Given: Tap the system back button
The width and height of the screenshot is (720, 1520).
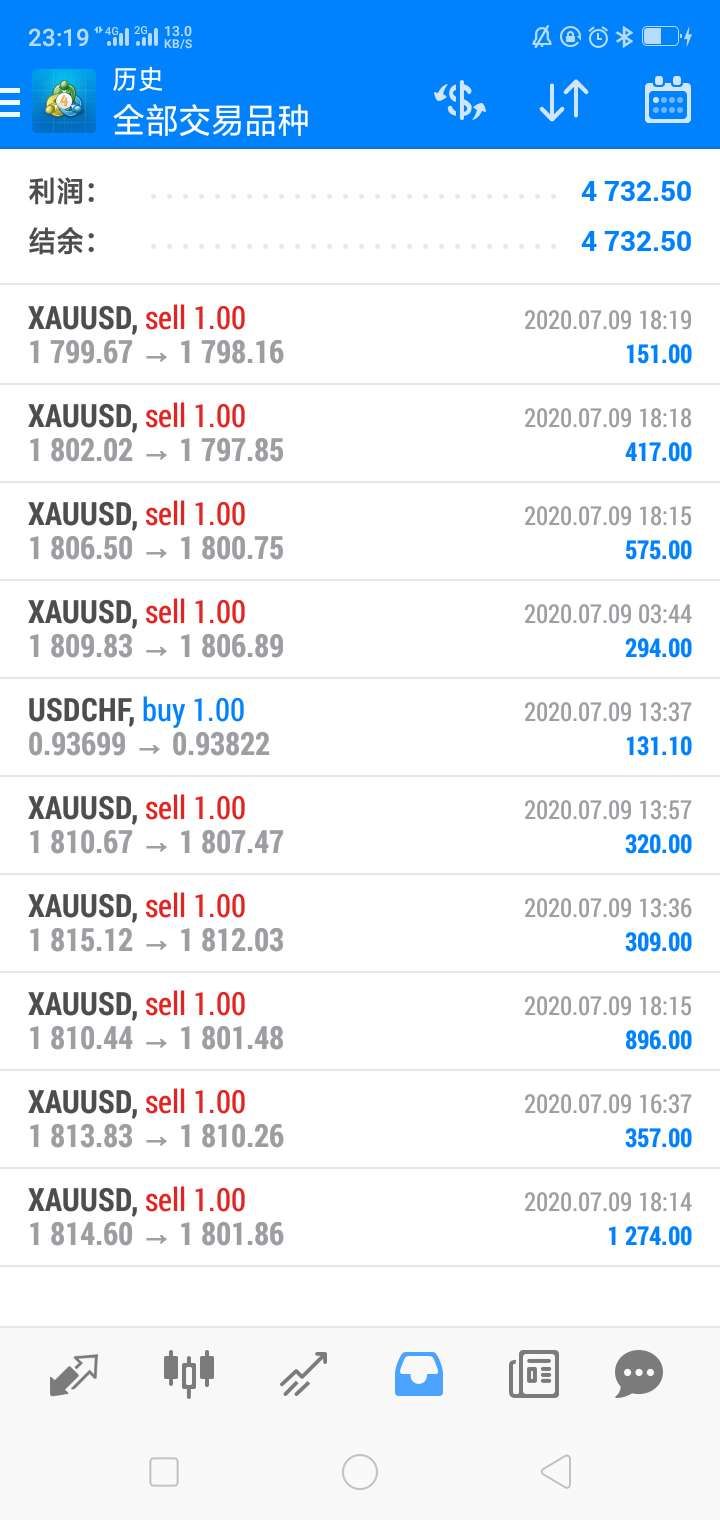Looking at the screenshot, I should coord(556,1472).
